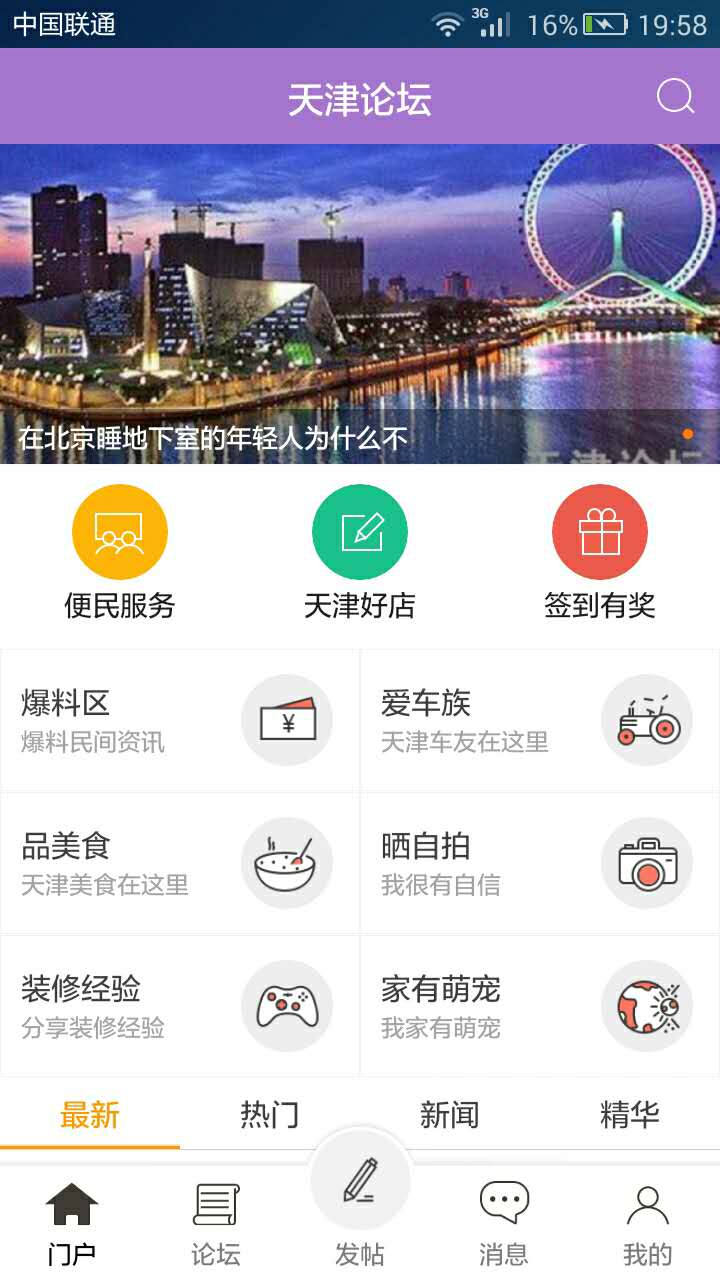Go to 天津好店

(360, 552)
